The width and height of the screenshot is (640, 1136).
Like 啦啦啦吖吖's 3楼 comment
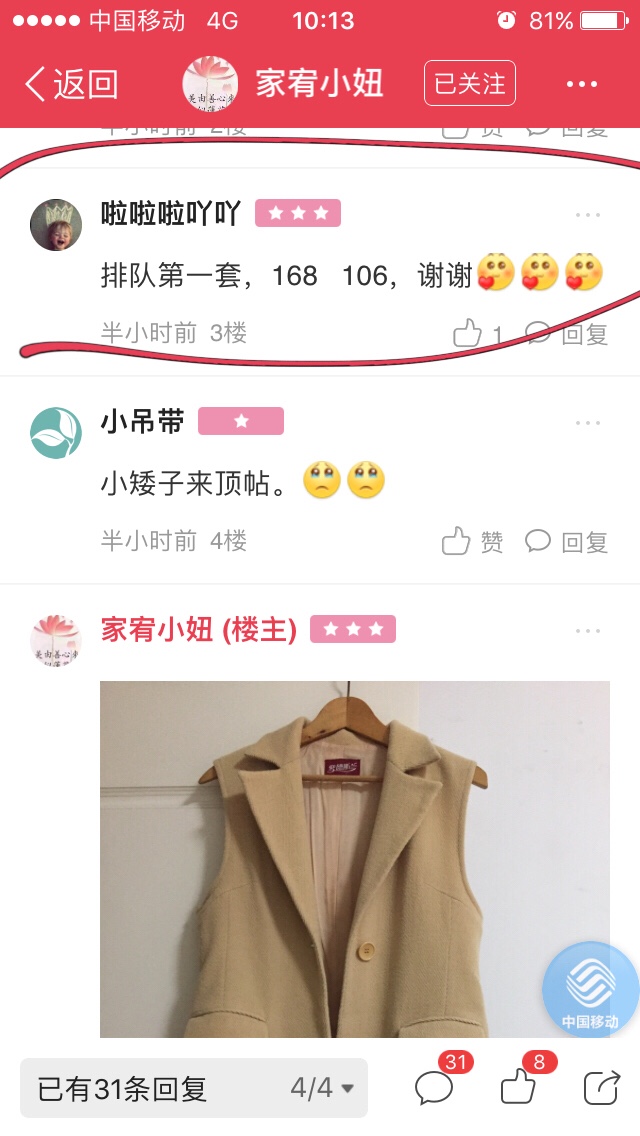(x=477, y=334)
